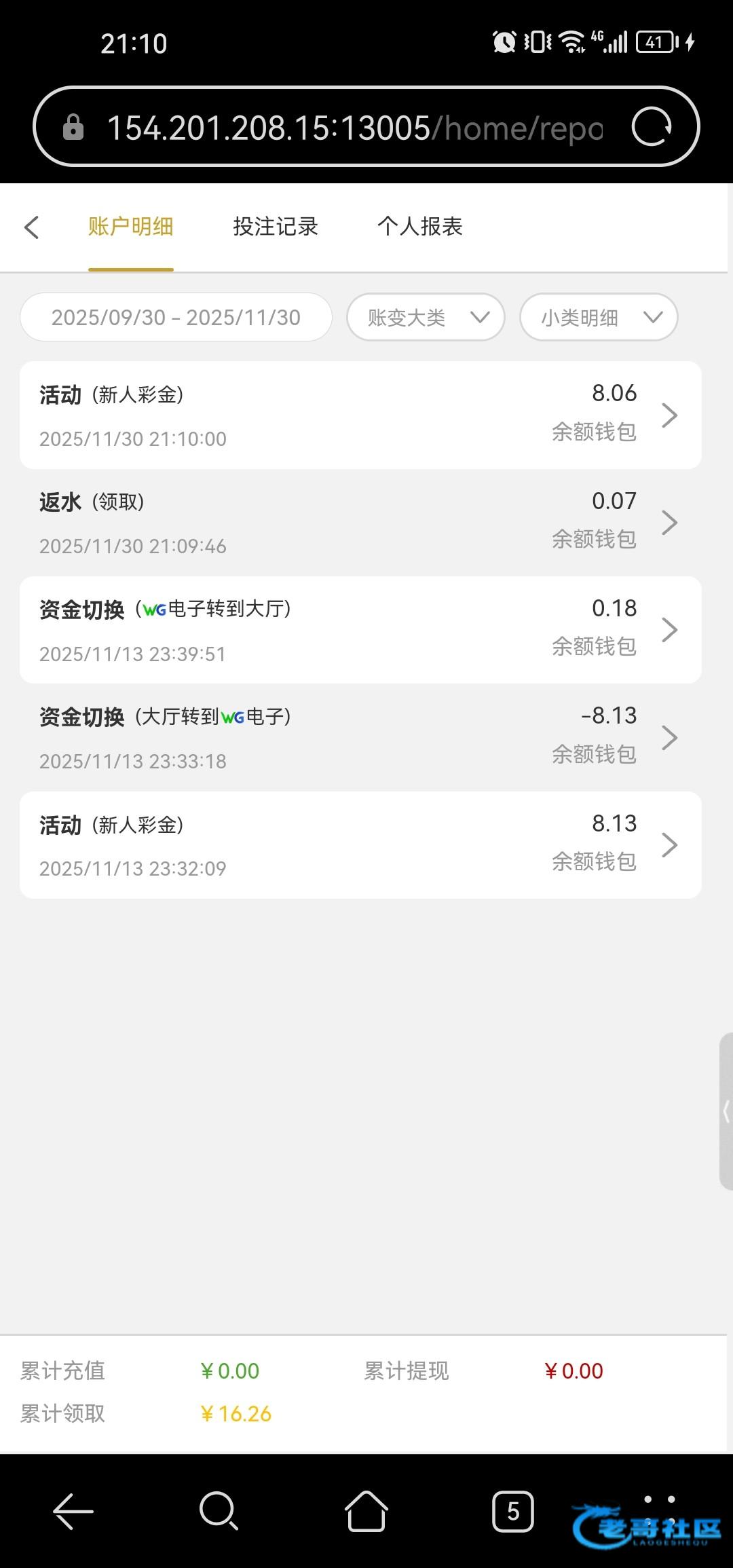This screenshot has height=1568, width=733.
Task: Go back using the top-left arrow
Action: click(32, 227)
